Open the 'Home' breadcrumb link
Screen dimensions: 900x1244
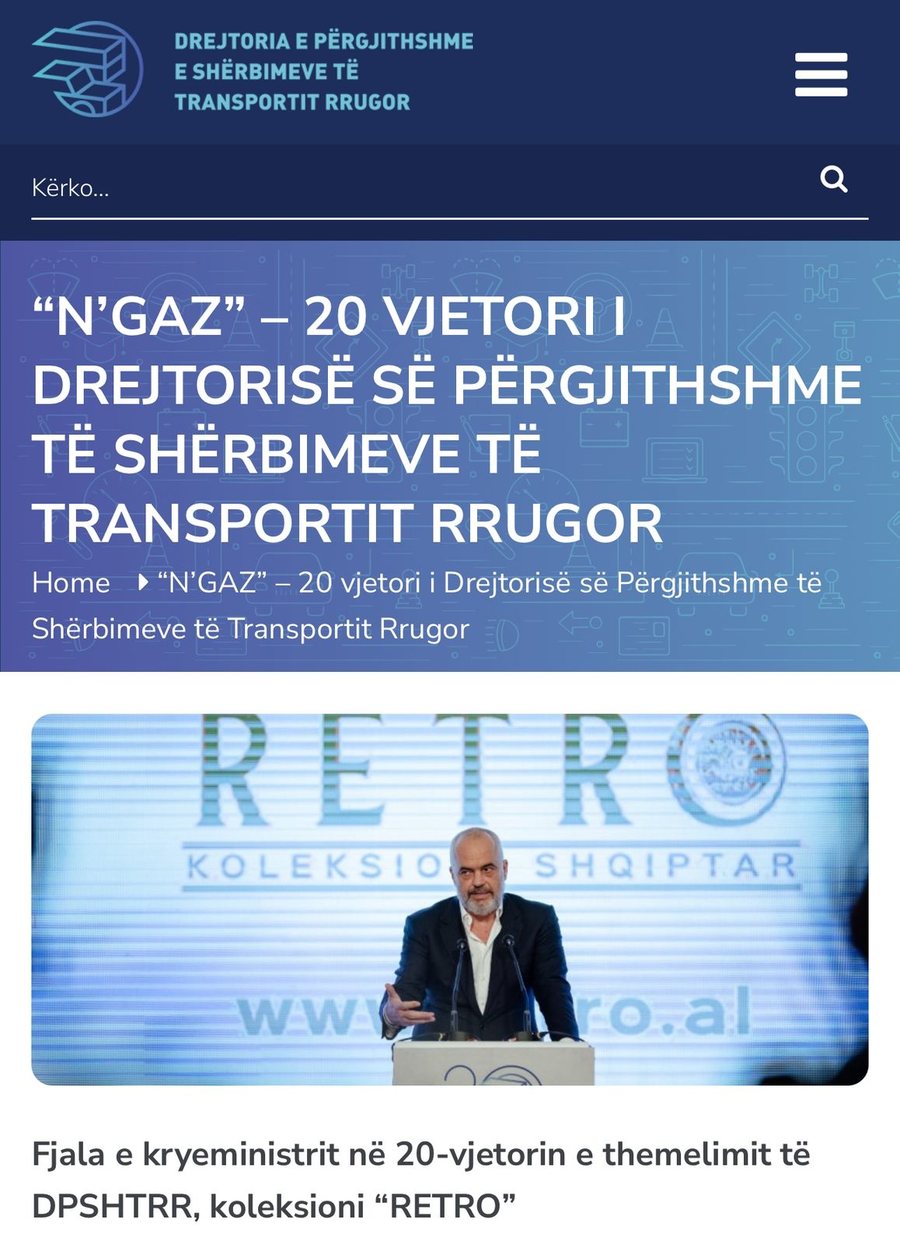[x=70, y=582]
